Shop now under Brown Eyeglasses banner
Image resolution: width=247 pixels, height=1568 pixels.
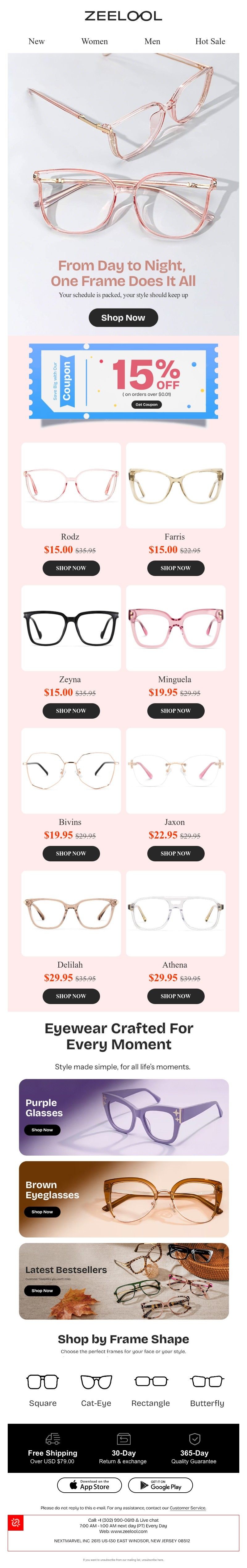point(42,1212)
